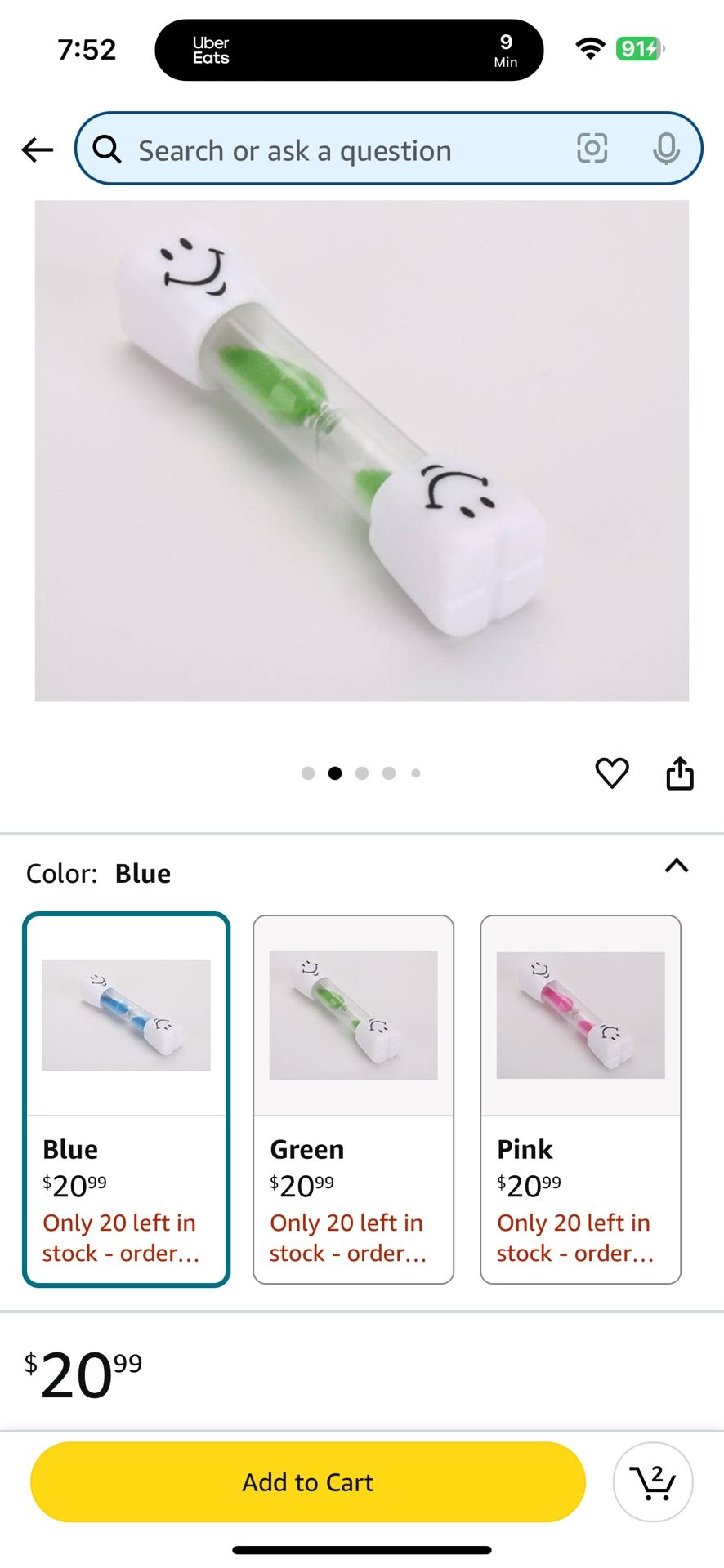724x1568 pixels.
Task: Jump to the last product image dot
Action: (x=416, y=773)
